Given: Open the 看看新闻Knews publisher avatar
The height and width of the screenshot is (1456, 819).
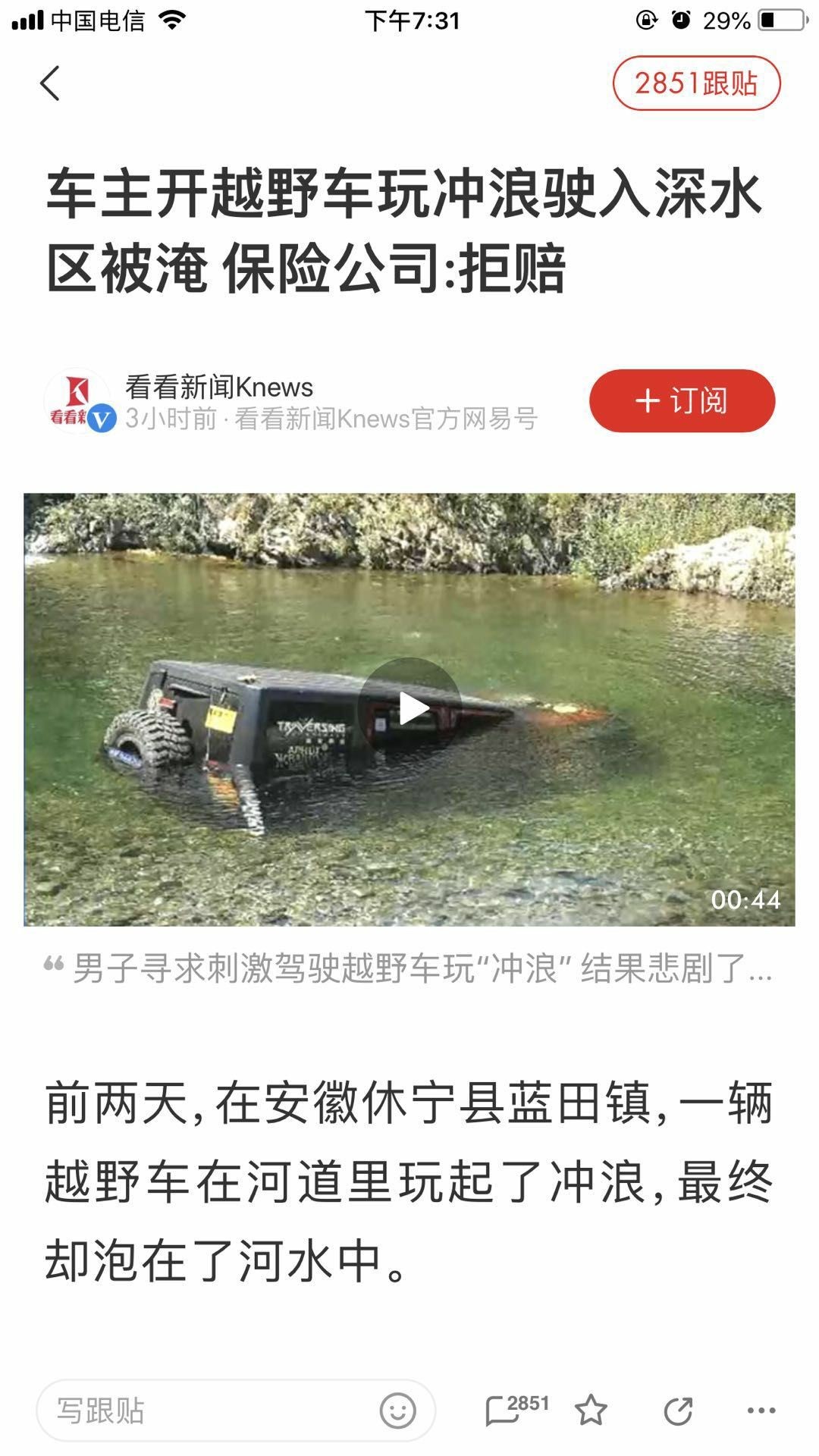Looking at the screenshot, I should click(78, 401).
